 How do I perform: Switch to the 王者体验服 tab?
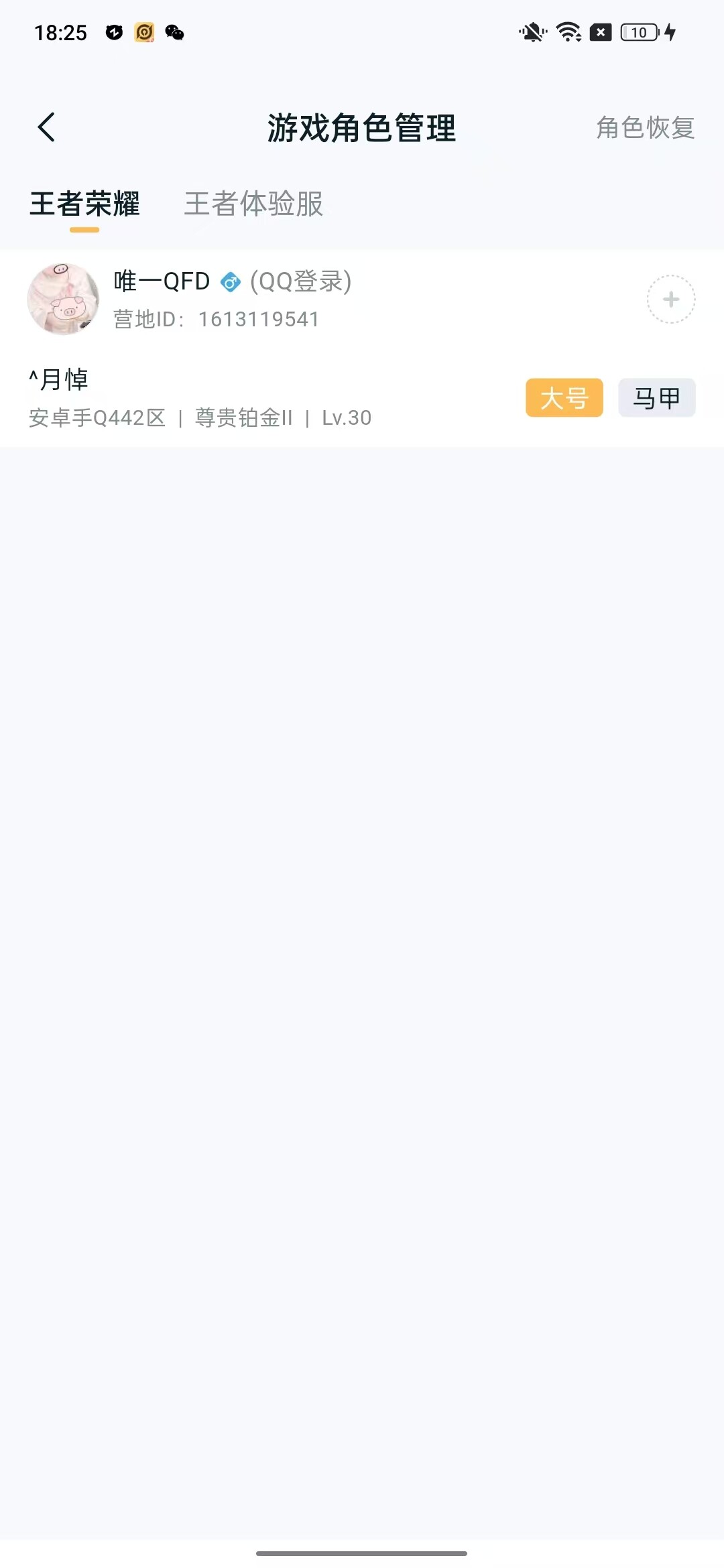point(253,204)
